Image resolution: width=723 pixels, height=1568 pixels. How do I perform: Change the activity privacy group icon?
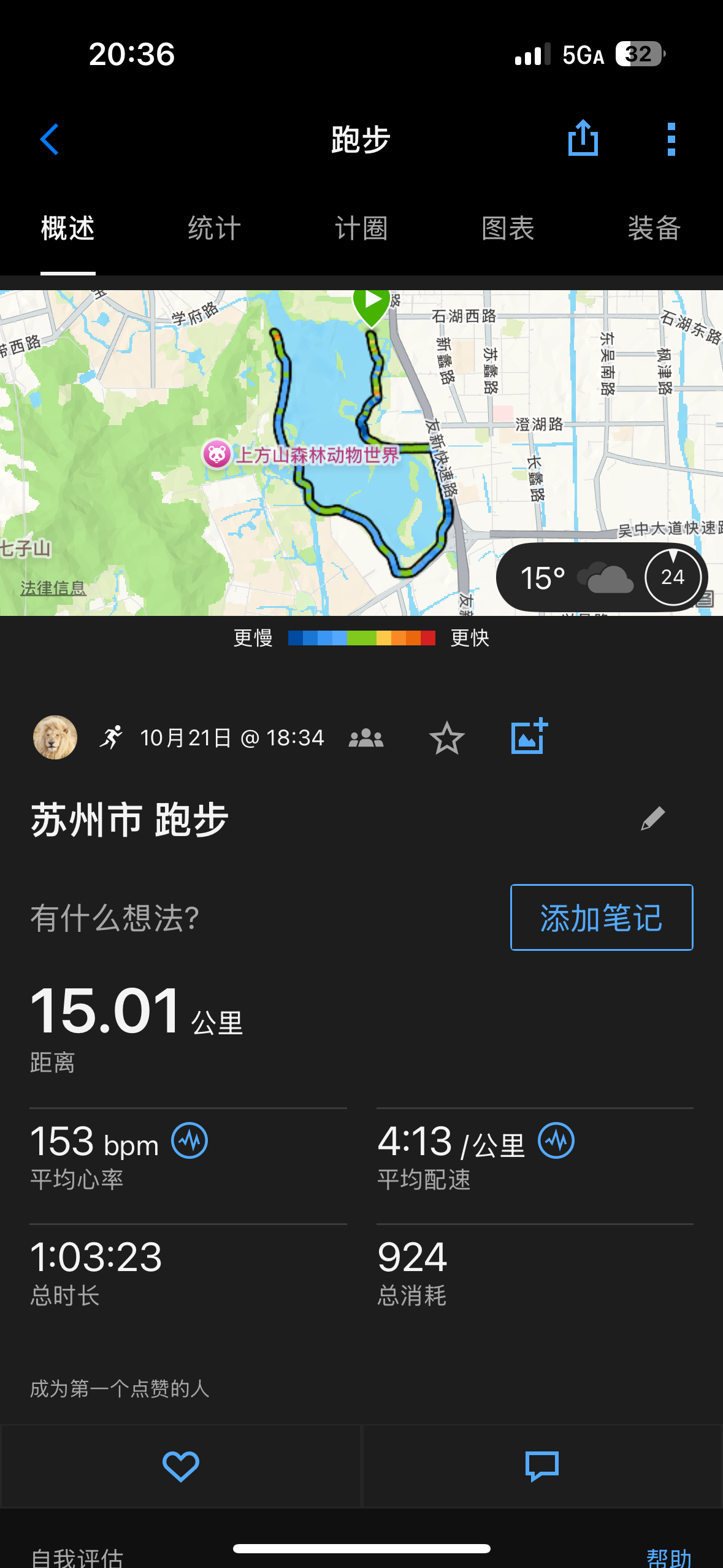click(366, 738)
